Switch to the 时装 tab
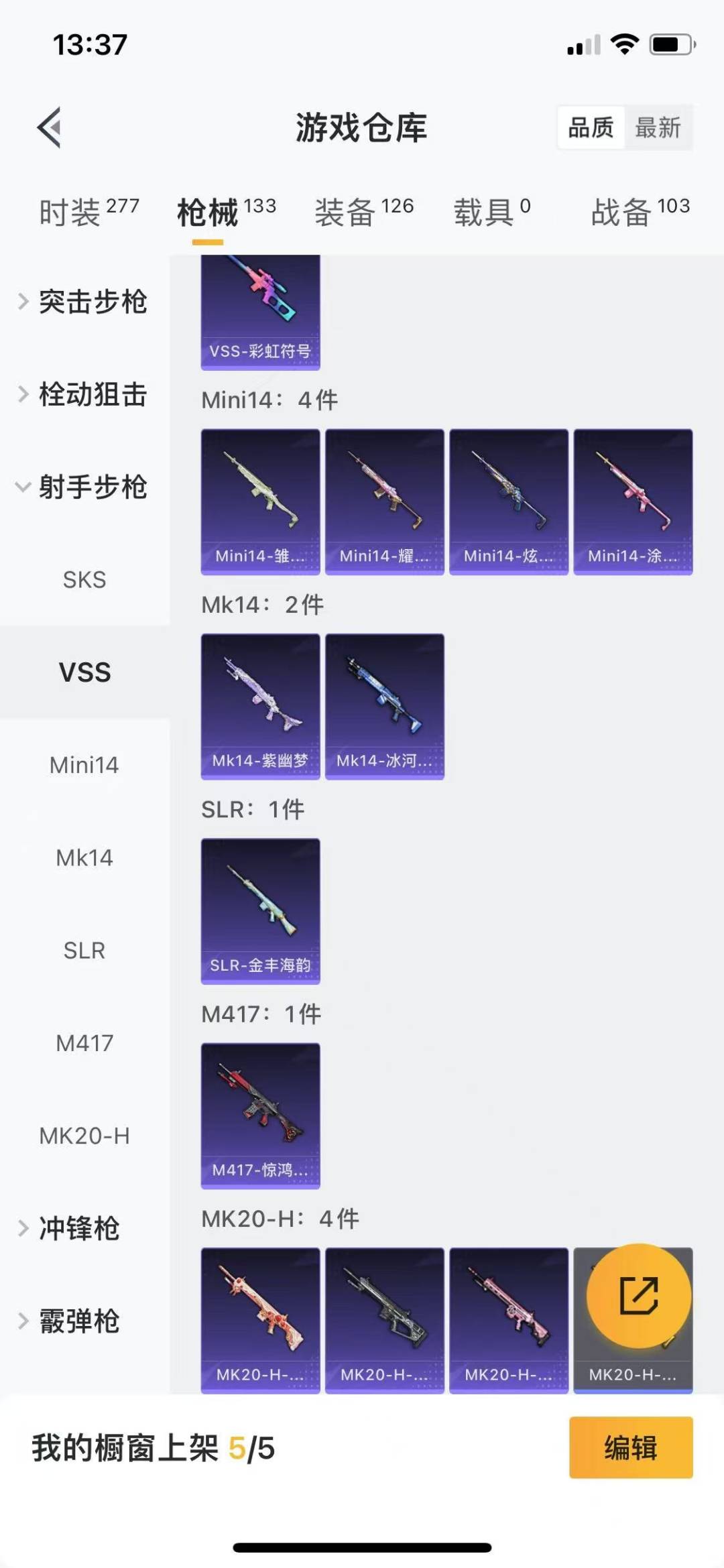The width and height of the screenshot is (724, 1568). pyautogui.click(x=88, y=212)
